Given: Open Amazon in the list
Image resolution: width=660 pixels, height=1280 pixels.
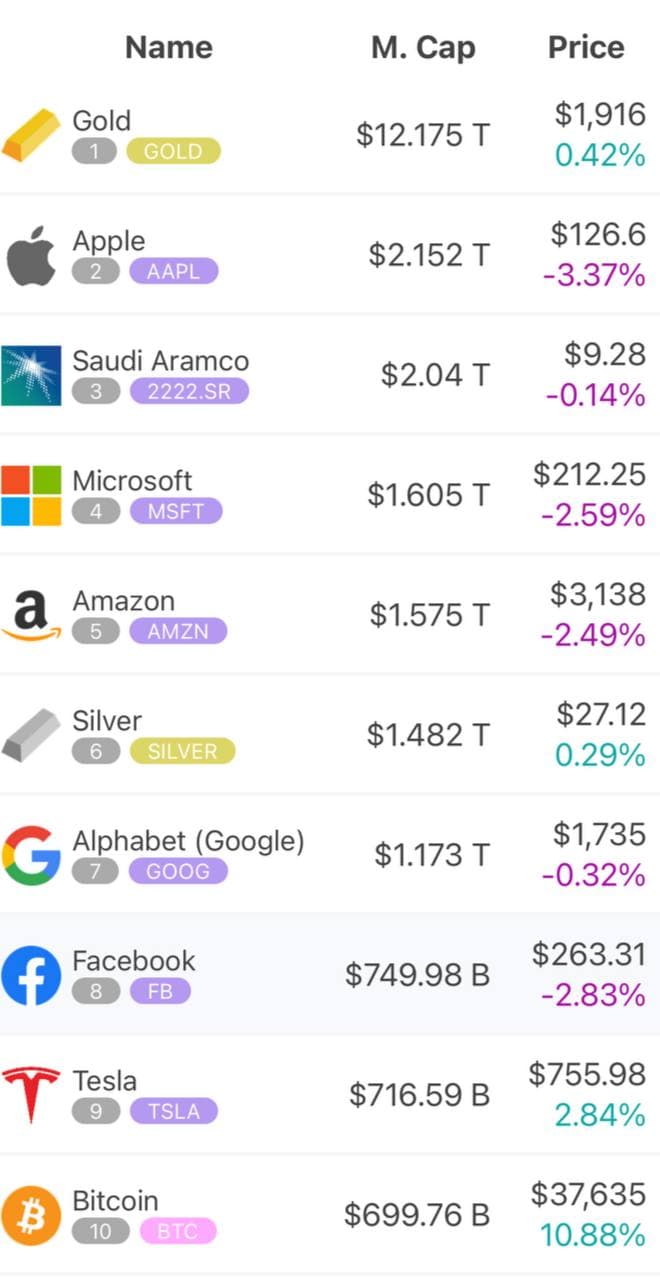Looking at the screenshot, I should [330, 615].
